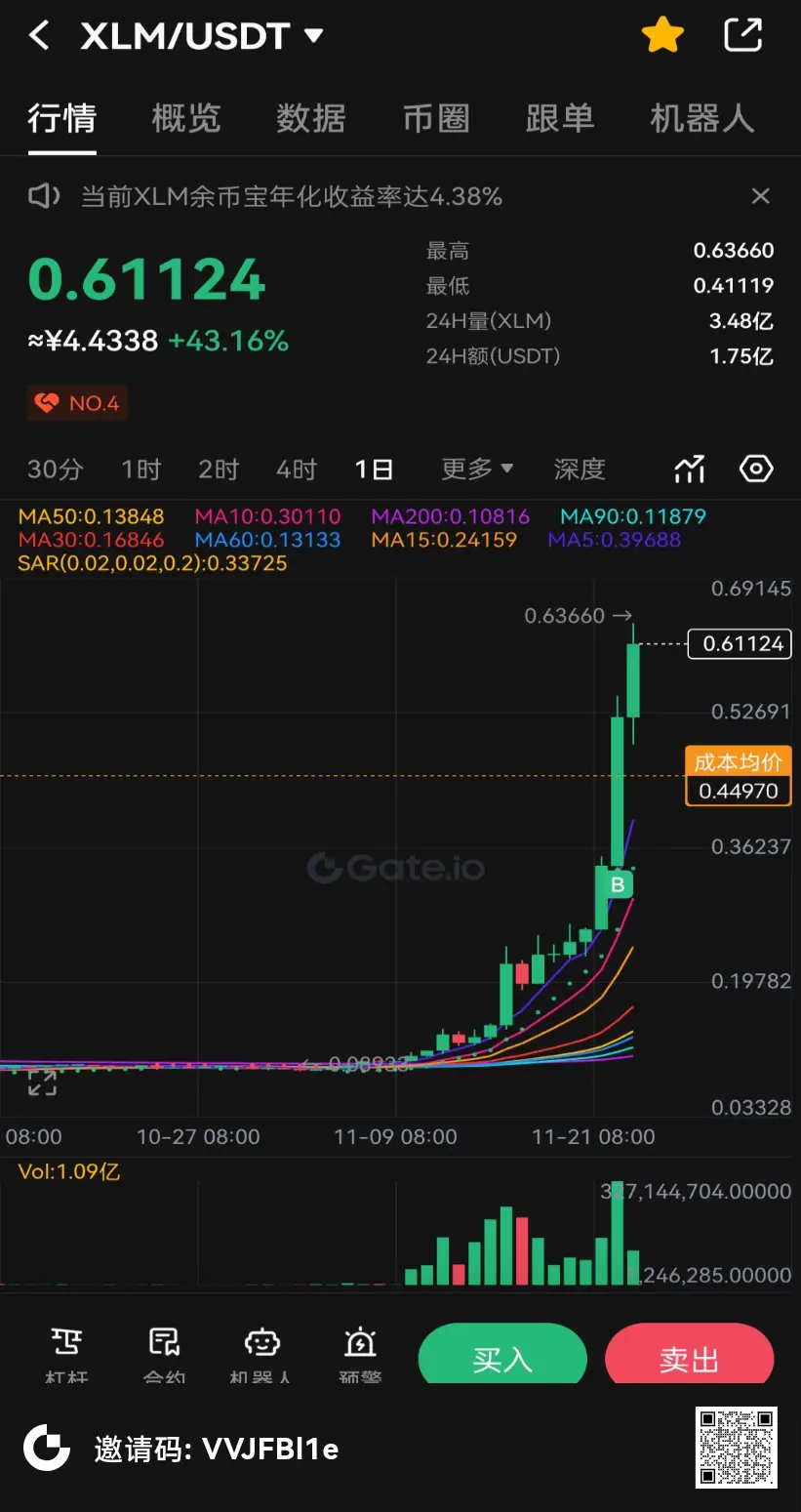
Task: Select the 跟单 tab
Action: tap(560, 118)
